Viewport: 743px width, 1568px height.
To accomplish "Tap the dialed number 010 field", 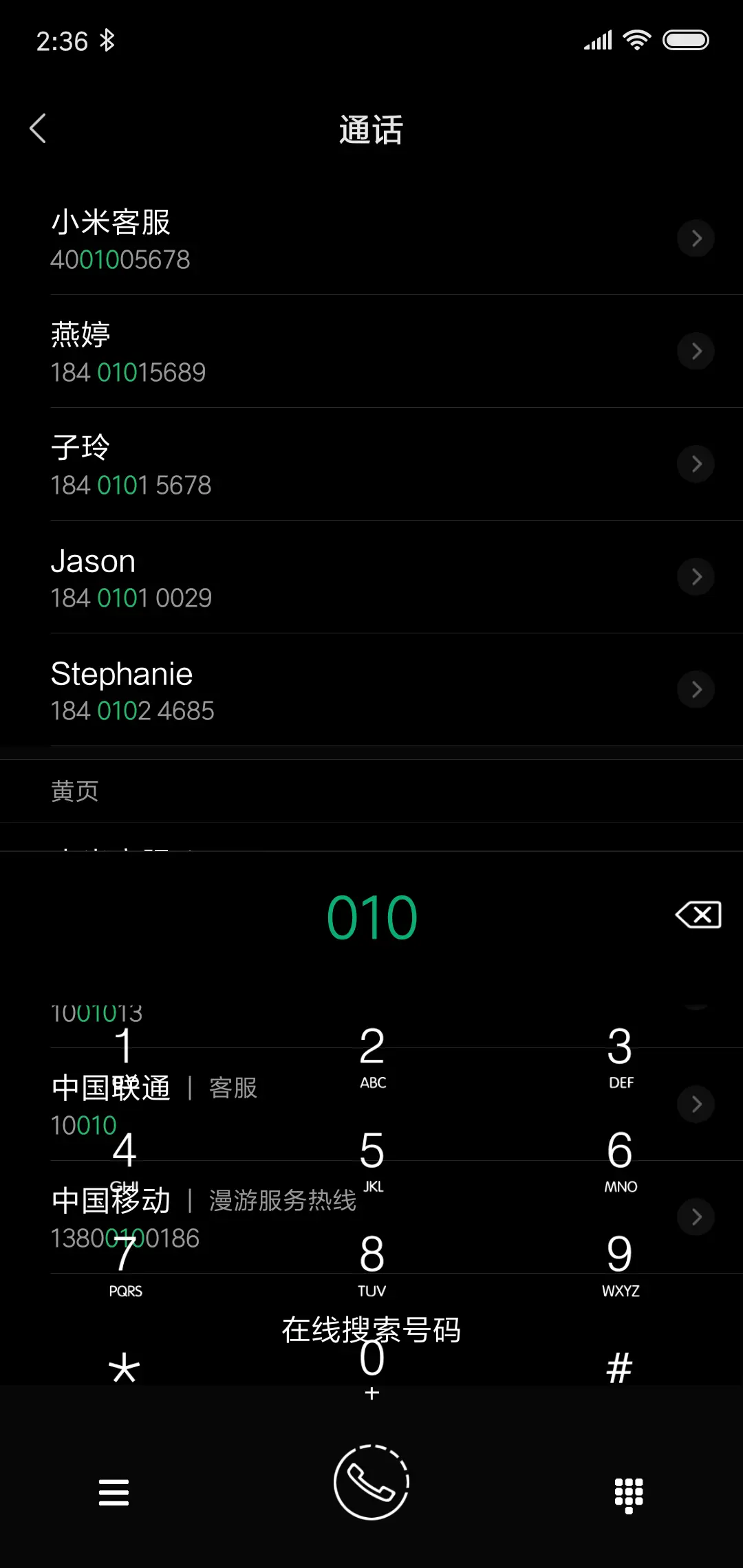I will [371, 915].
